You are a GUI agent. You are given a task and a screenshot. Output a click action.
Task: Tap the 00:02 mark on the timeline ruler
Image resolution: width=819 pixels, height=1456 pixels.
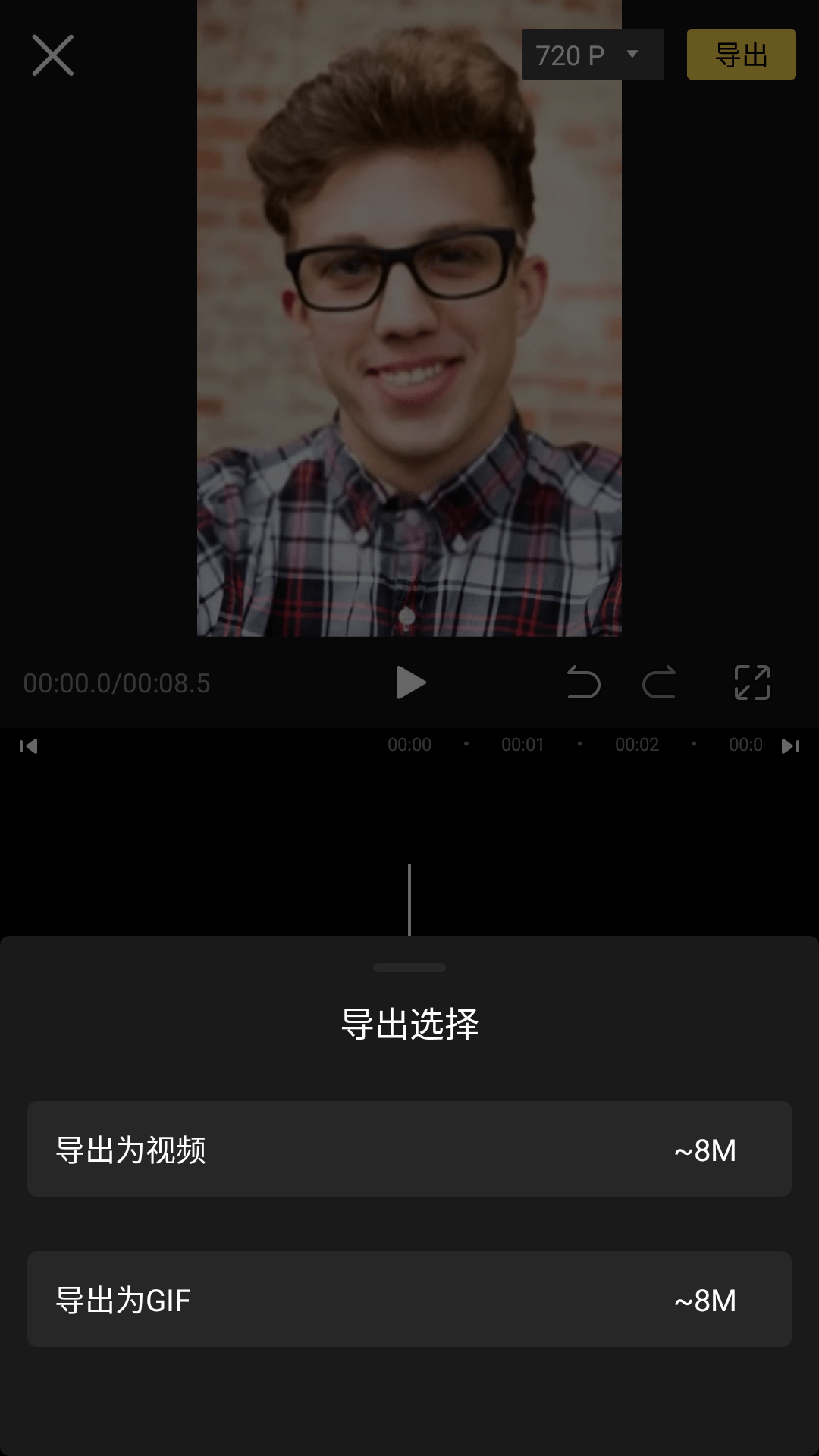pyautogui.click(x=637, y=745)
